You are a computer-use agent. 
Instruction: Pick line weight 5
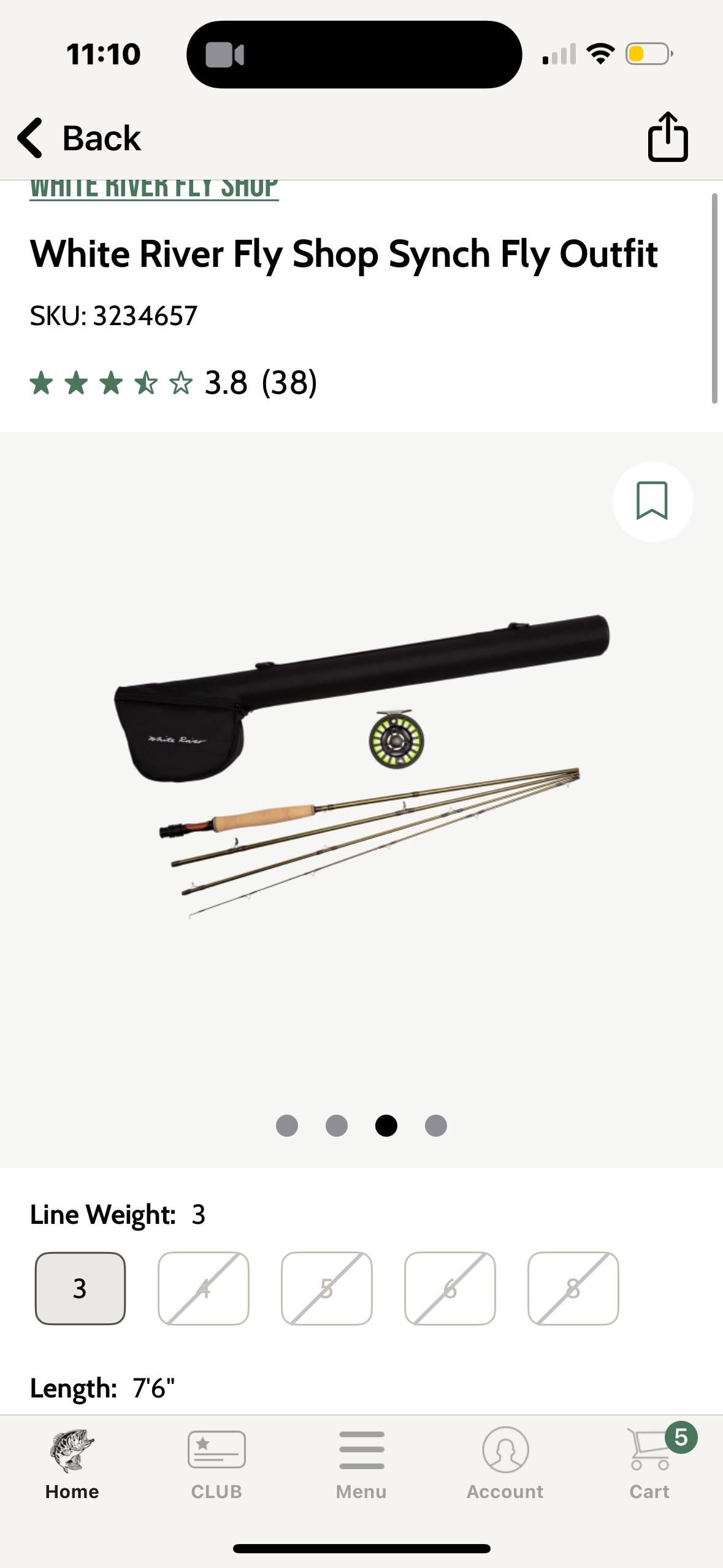click(327, 1288)
